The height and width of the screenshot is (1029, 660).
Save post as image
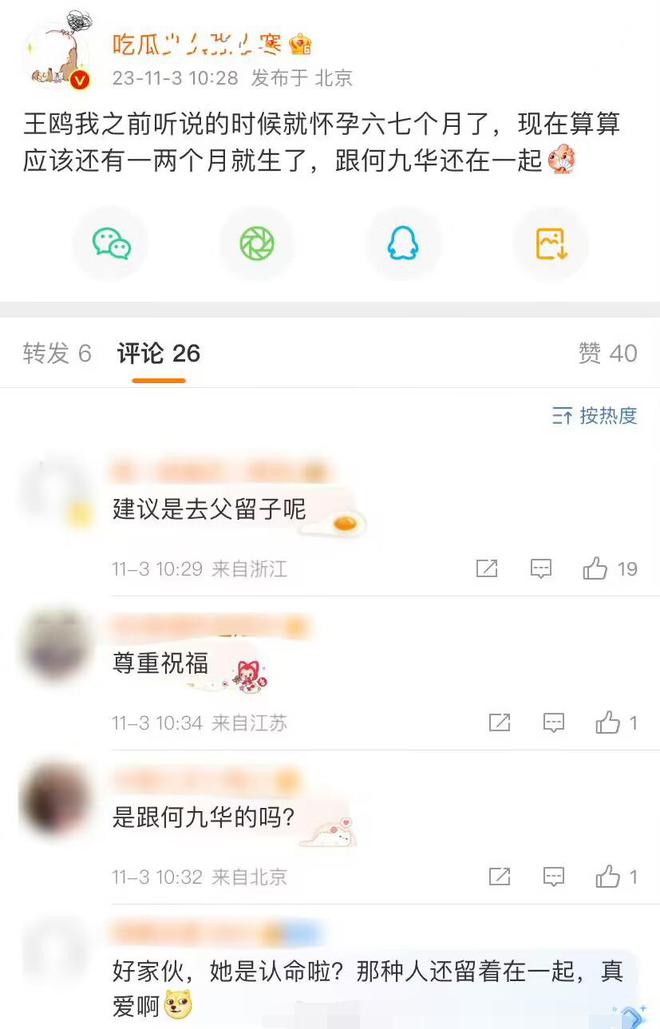click(550, 243)
